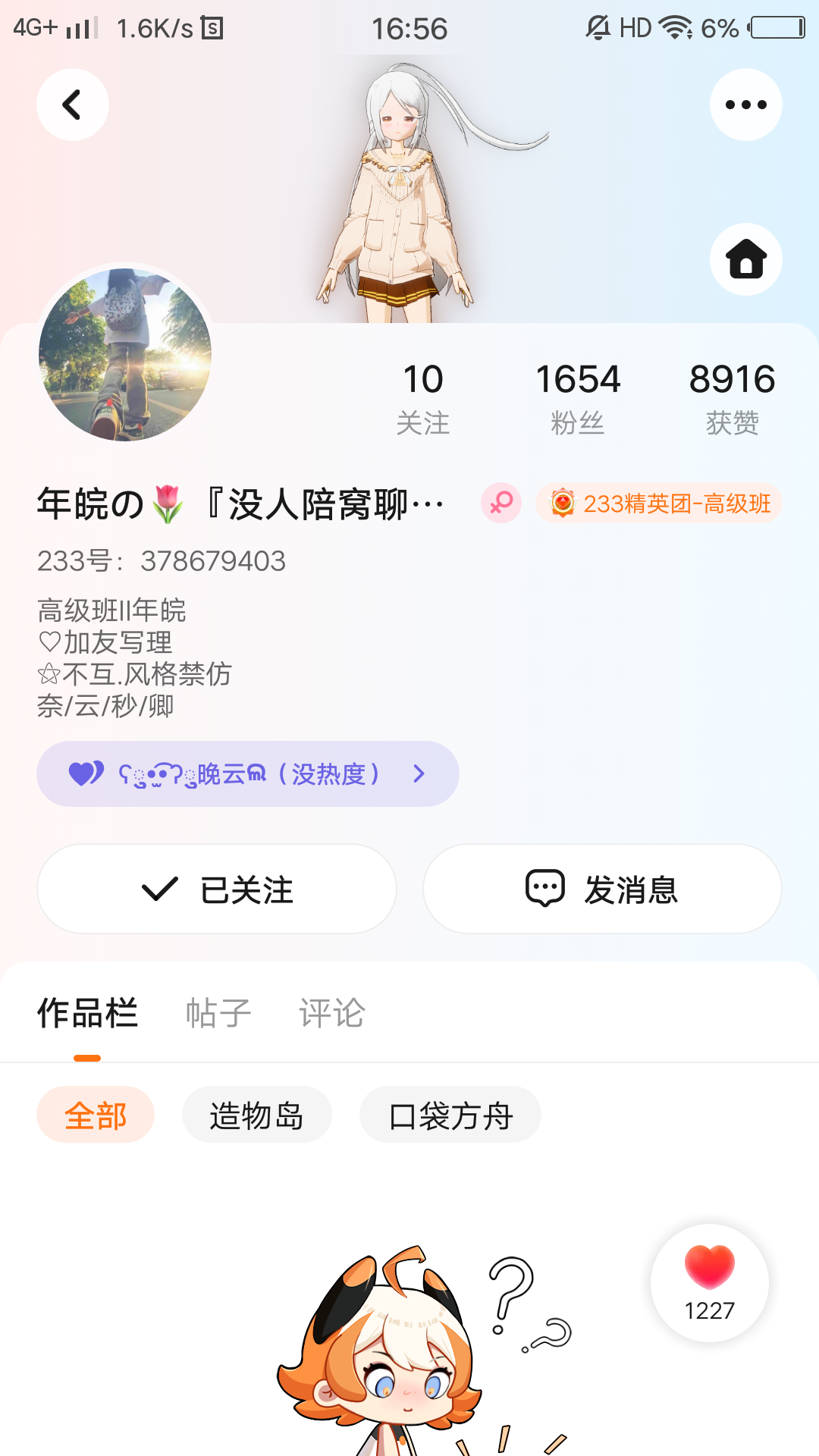The image size is (819, 1456).
Task: Tap the 233精英团-高级班 badge
Action: click(x=660, y=504)
